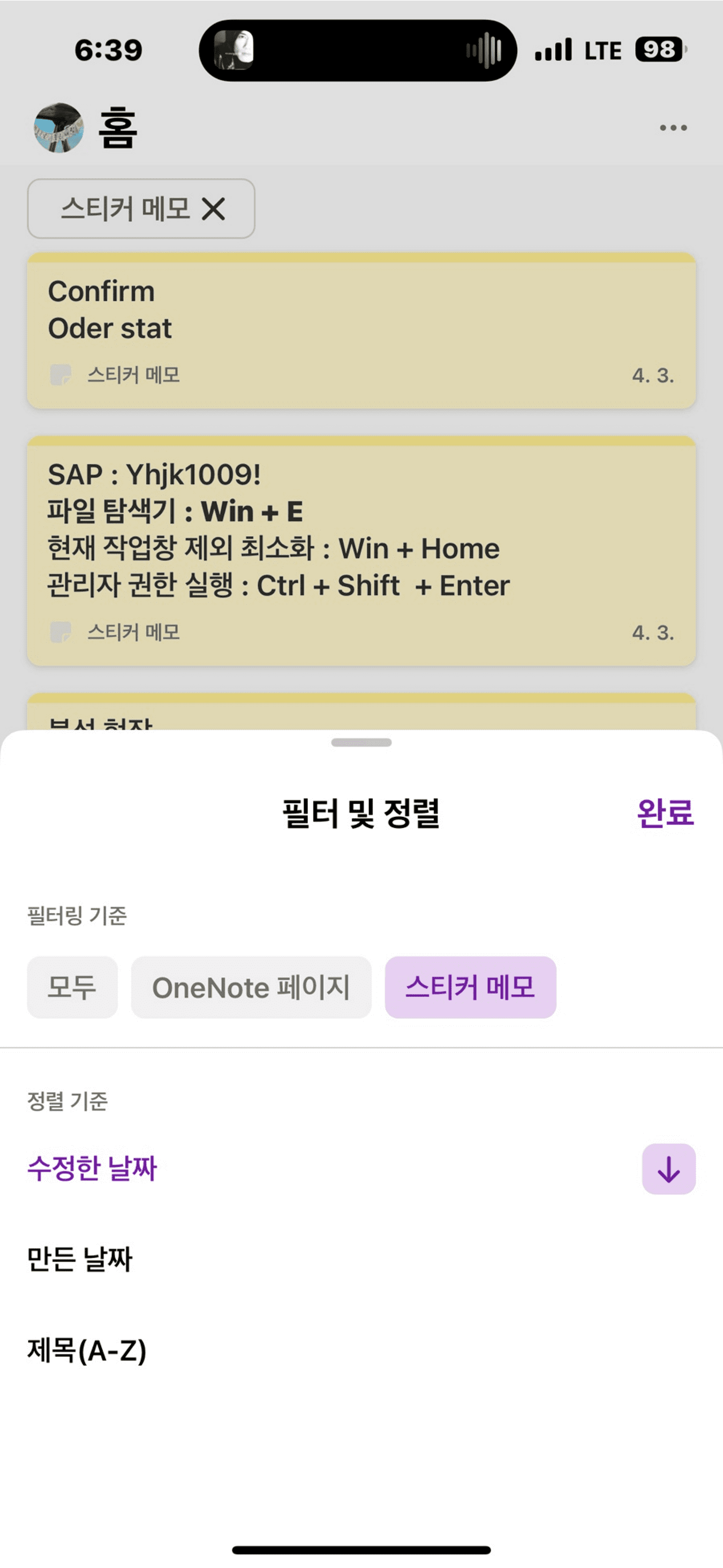The height and width of the screenshot is (1568, 723).
Task: Open the three-dot more options menu
Action: pos(673,128)
